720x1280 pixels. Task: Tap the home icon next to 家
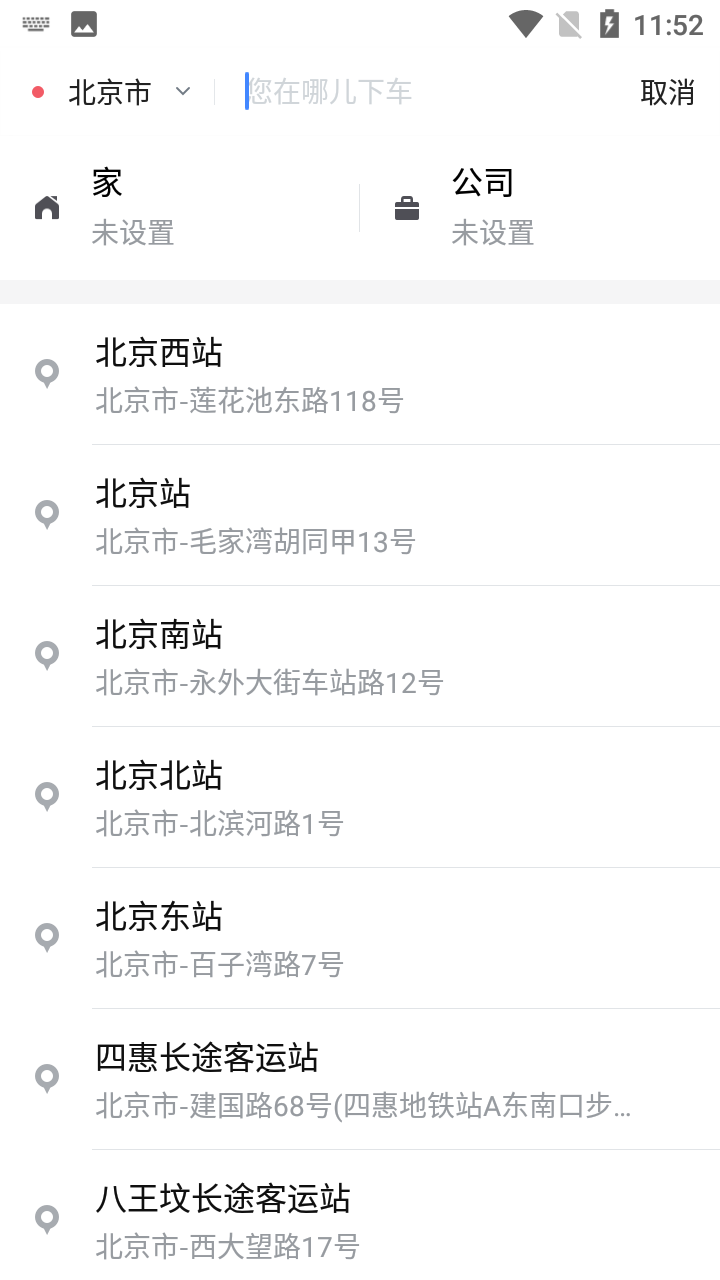pos(46,206)
